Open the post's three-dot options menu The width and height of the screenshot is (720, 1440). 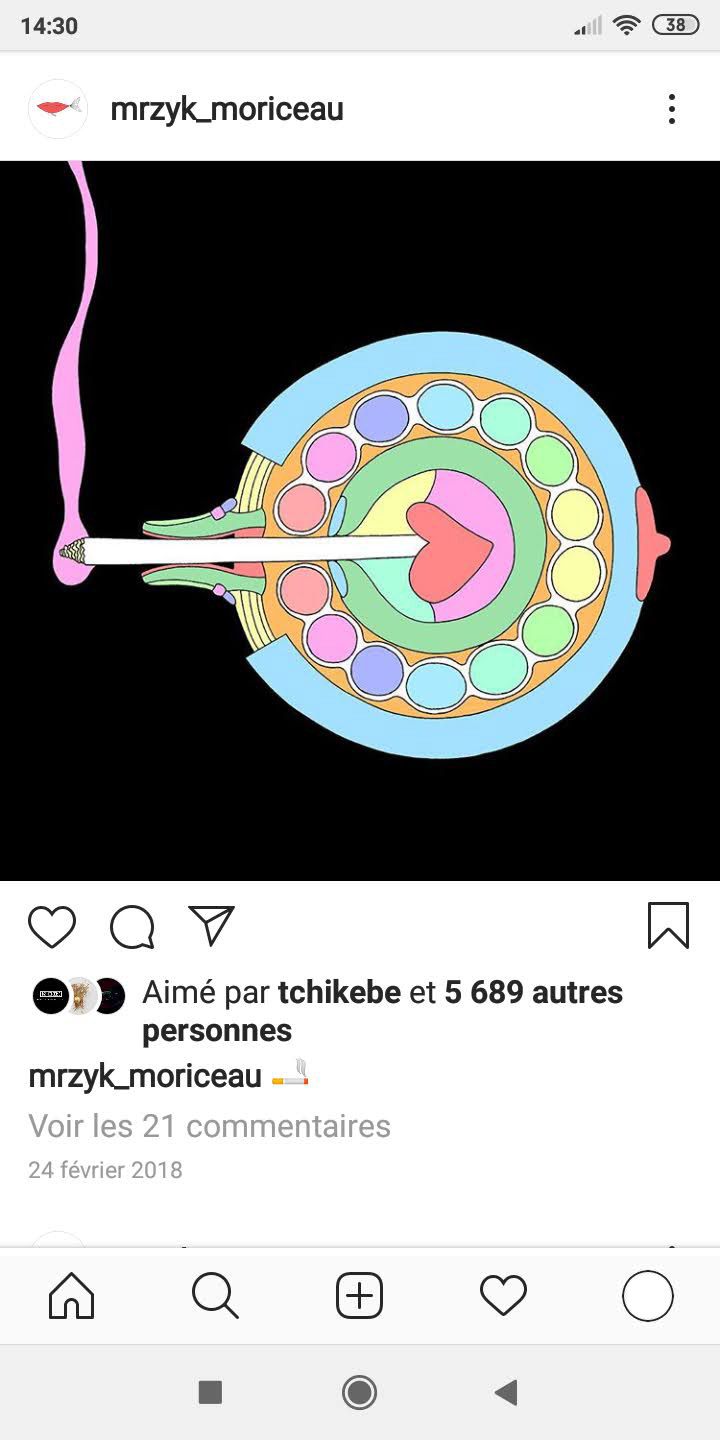point(672,109)
